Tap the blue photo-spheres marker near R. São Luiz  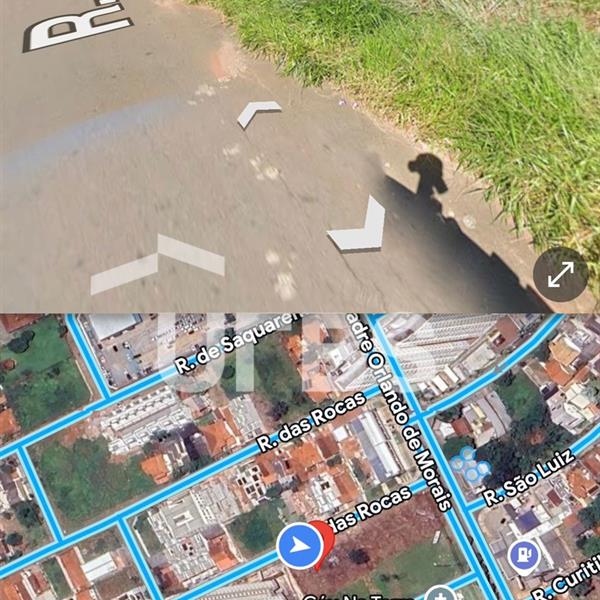469,464
